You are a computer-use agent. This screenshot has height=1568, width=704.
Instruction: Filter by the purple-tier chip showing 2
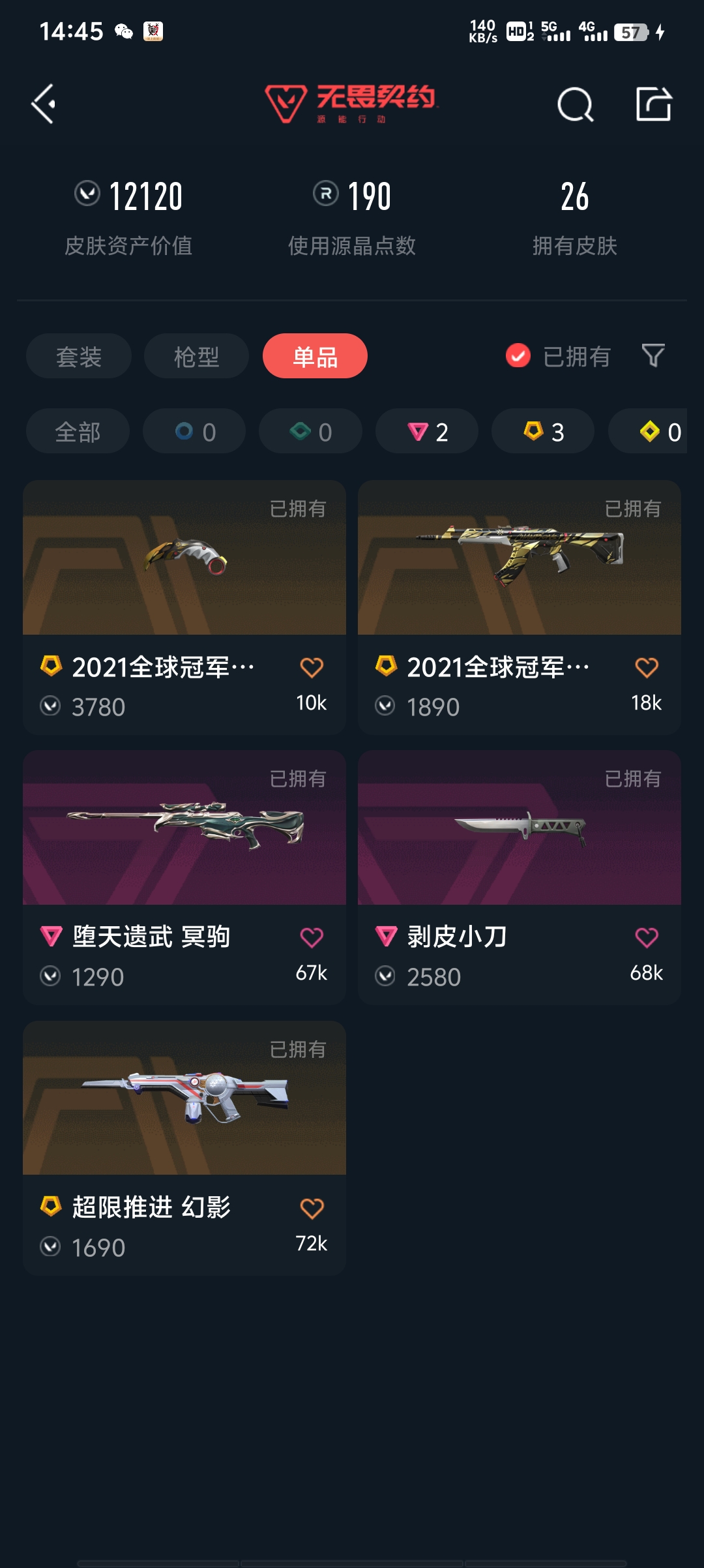pyautogui.click(x=427, y=431)
